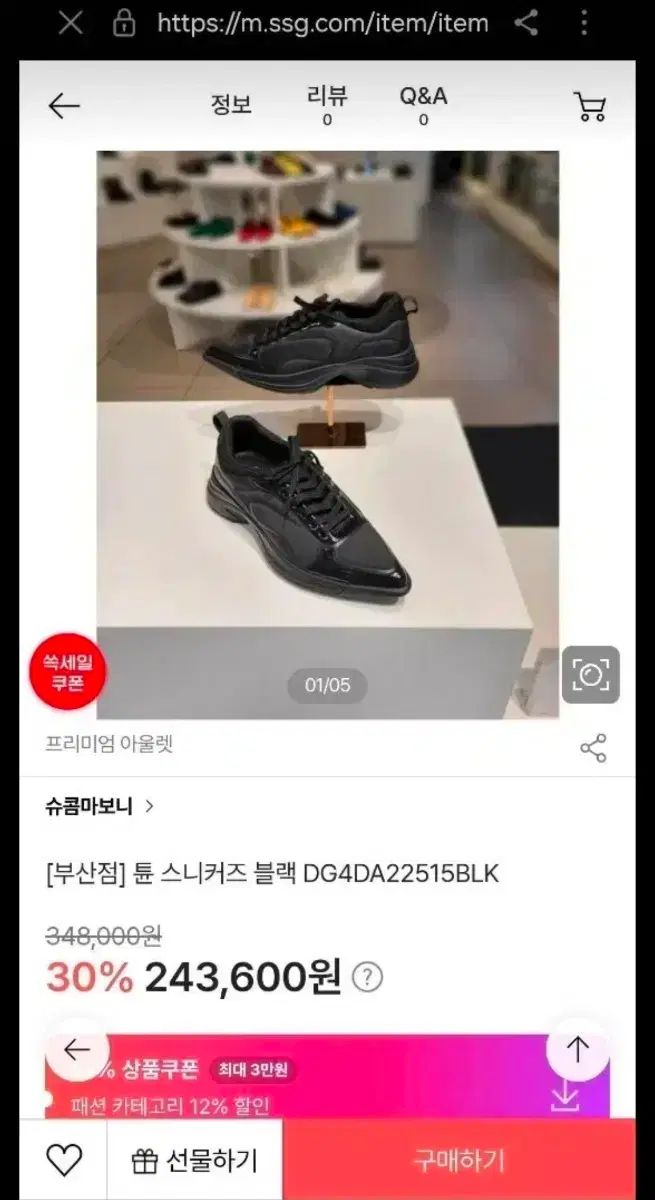
Task: Open the browser overflow menu
Action: click(x=585, y=23)
